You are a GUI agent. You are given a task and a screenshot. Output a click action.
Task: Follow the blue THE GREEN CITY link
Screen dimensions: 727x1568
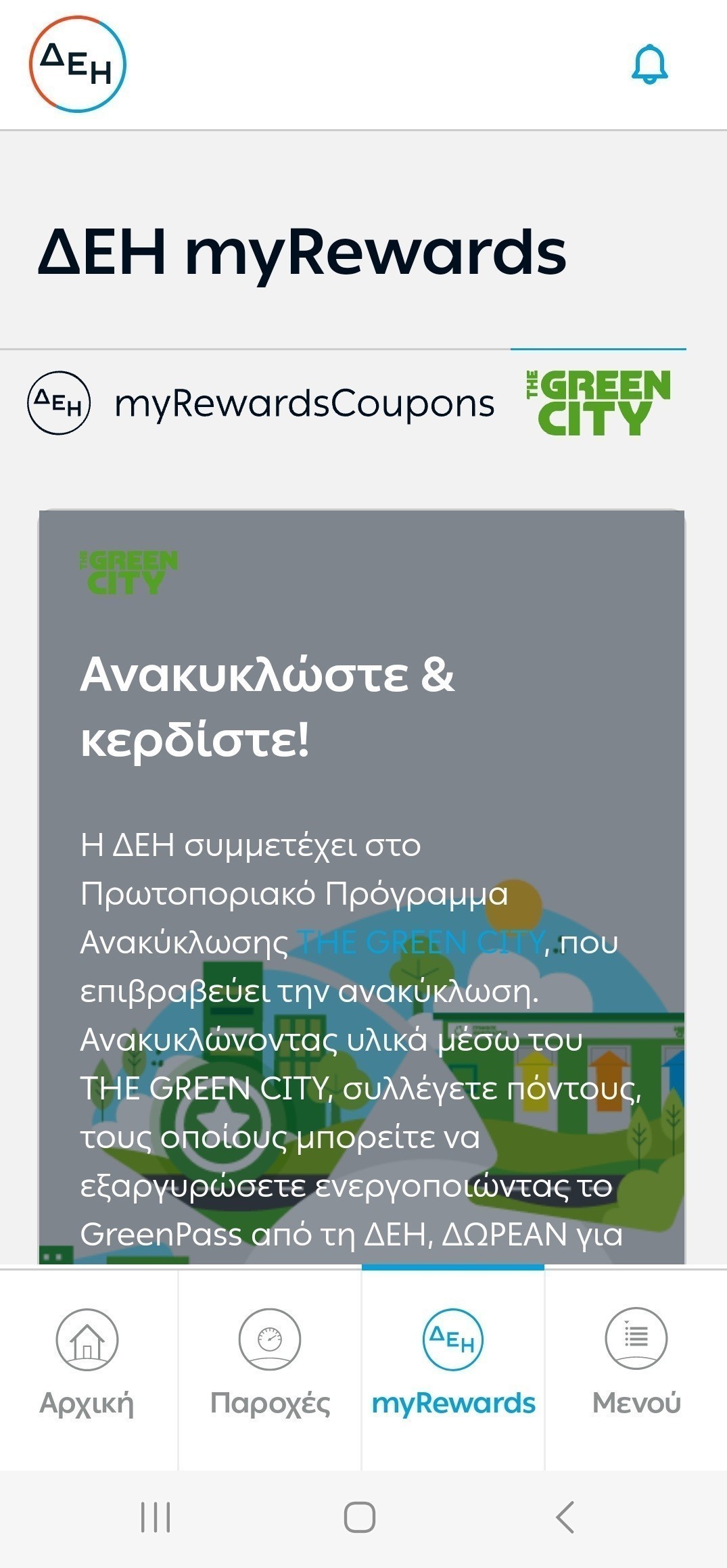pyautogui.click(x=421, y=942)
